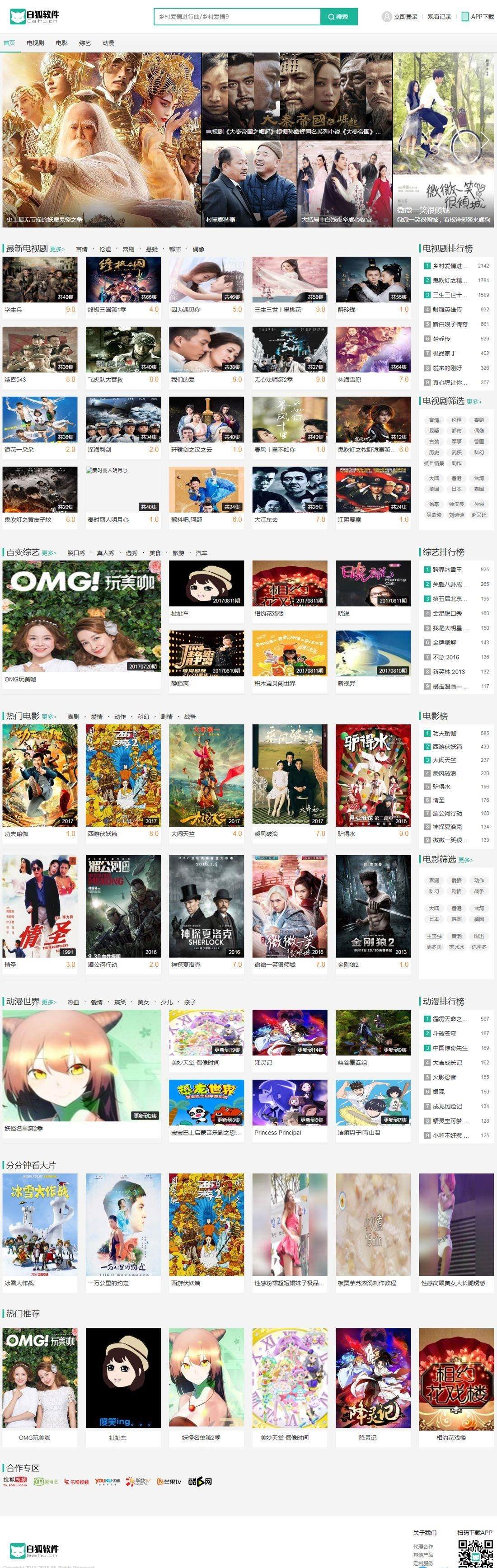Switch to the 电视剧 tab

[35, 42]
